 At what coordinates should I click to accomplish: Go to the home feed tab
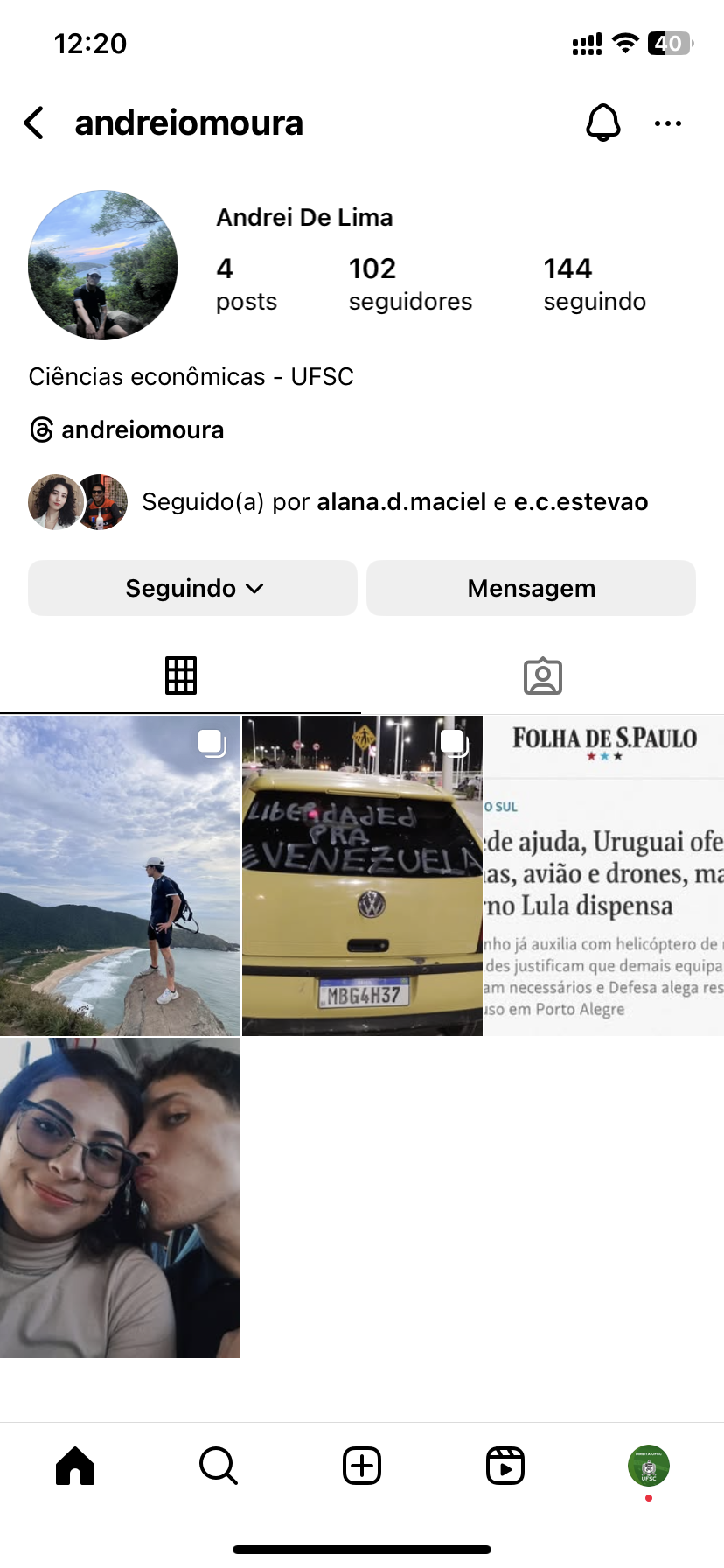click(x=75, y=1466)
